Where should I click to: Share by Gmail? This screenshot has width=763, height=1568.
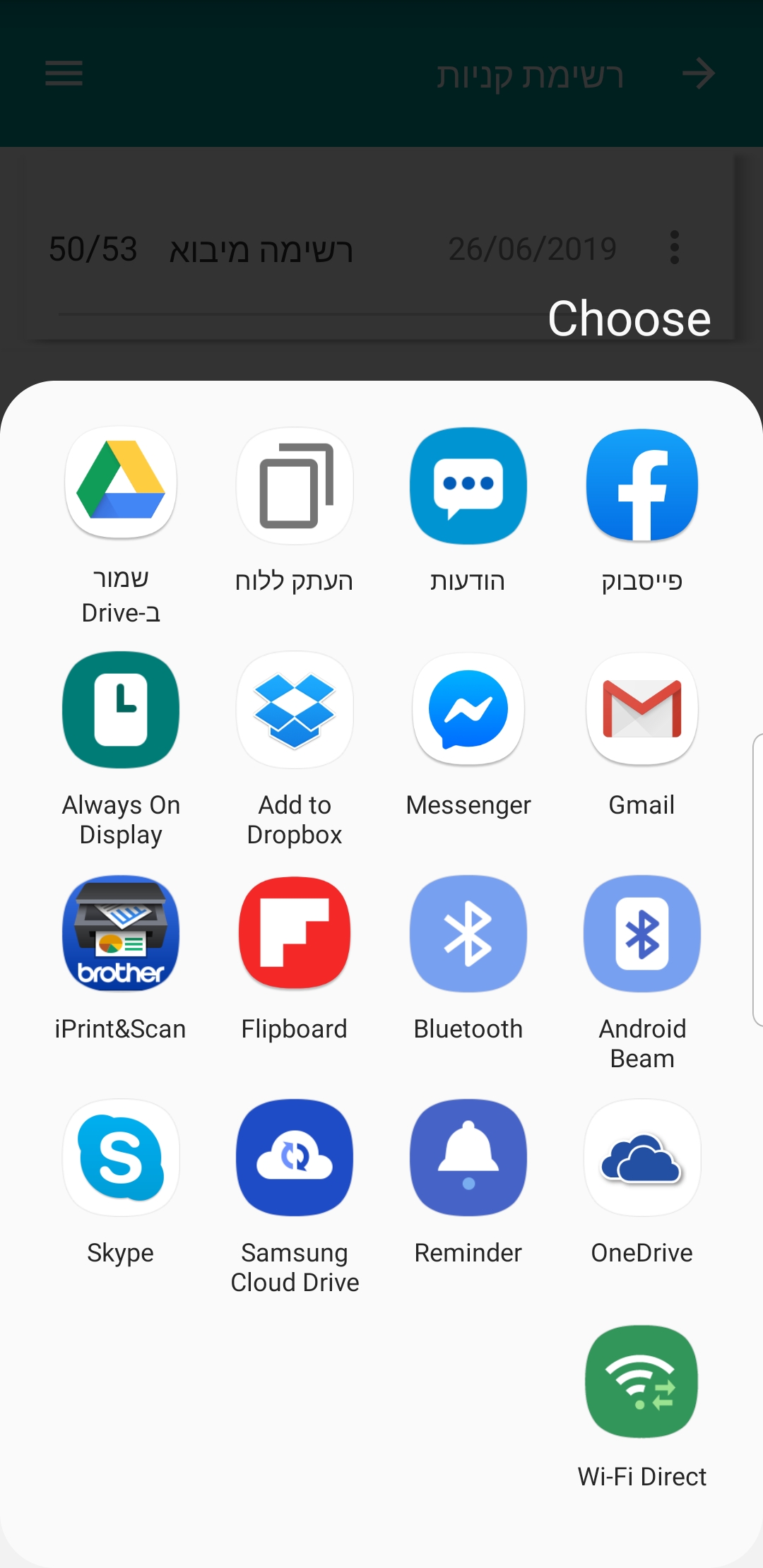(642, 710)
